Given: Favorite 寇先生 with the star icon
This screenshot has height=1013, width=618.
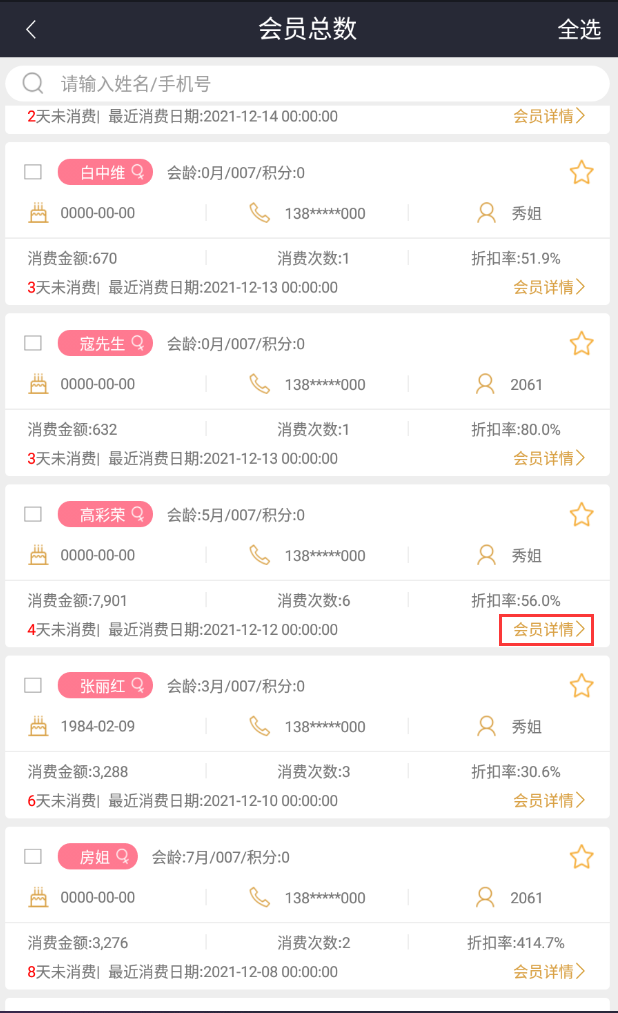Looking at the screenshot, I should (581, 344).
